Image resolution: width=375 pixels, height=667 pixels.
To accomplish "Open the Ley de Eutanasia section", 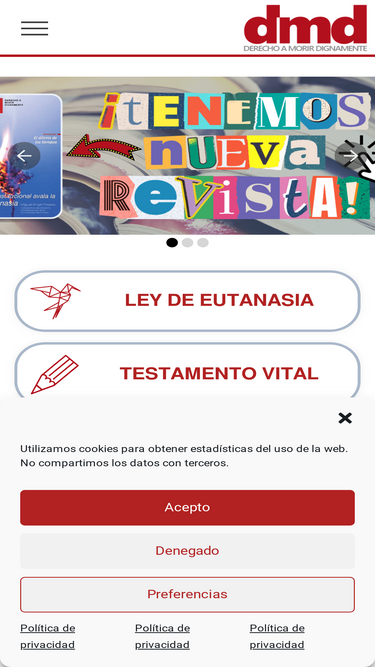I will pos(188,301).
